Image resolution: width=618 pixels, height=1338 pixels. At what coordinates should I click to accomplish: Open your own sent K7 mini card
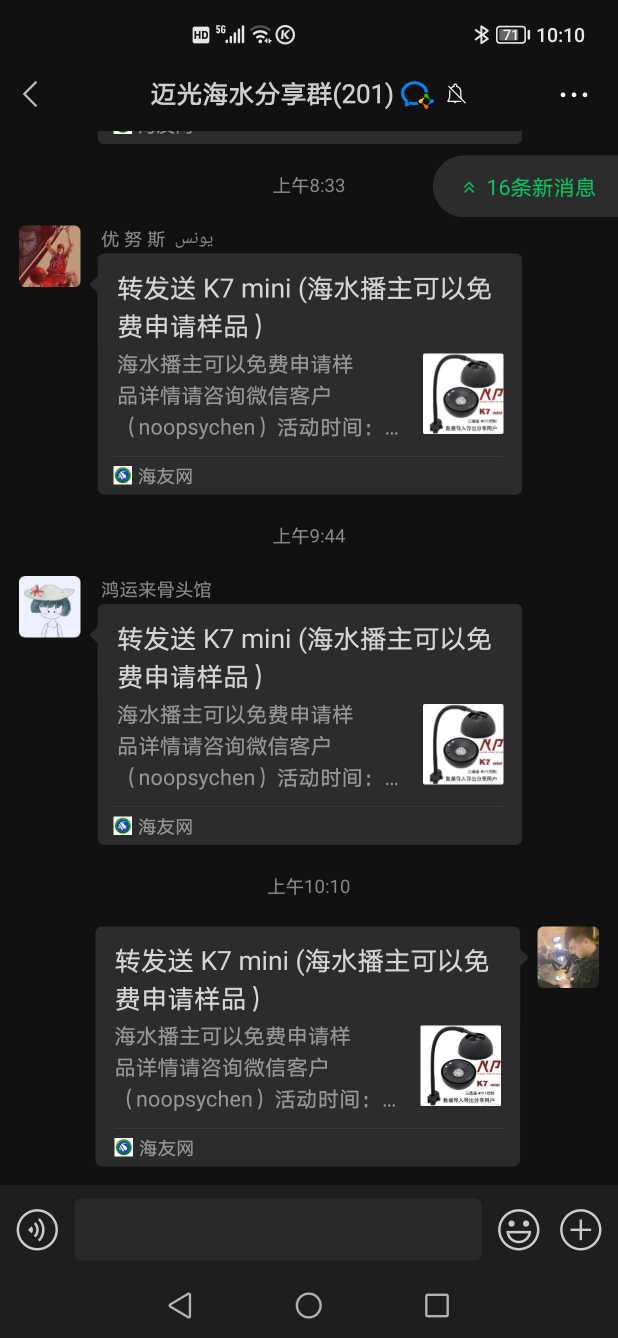coord(307,1045)
